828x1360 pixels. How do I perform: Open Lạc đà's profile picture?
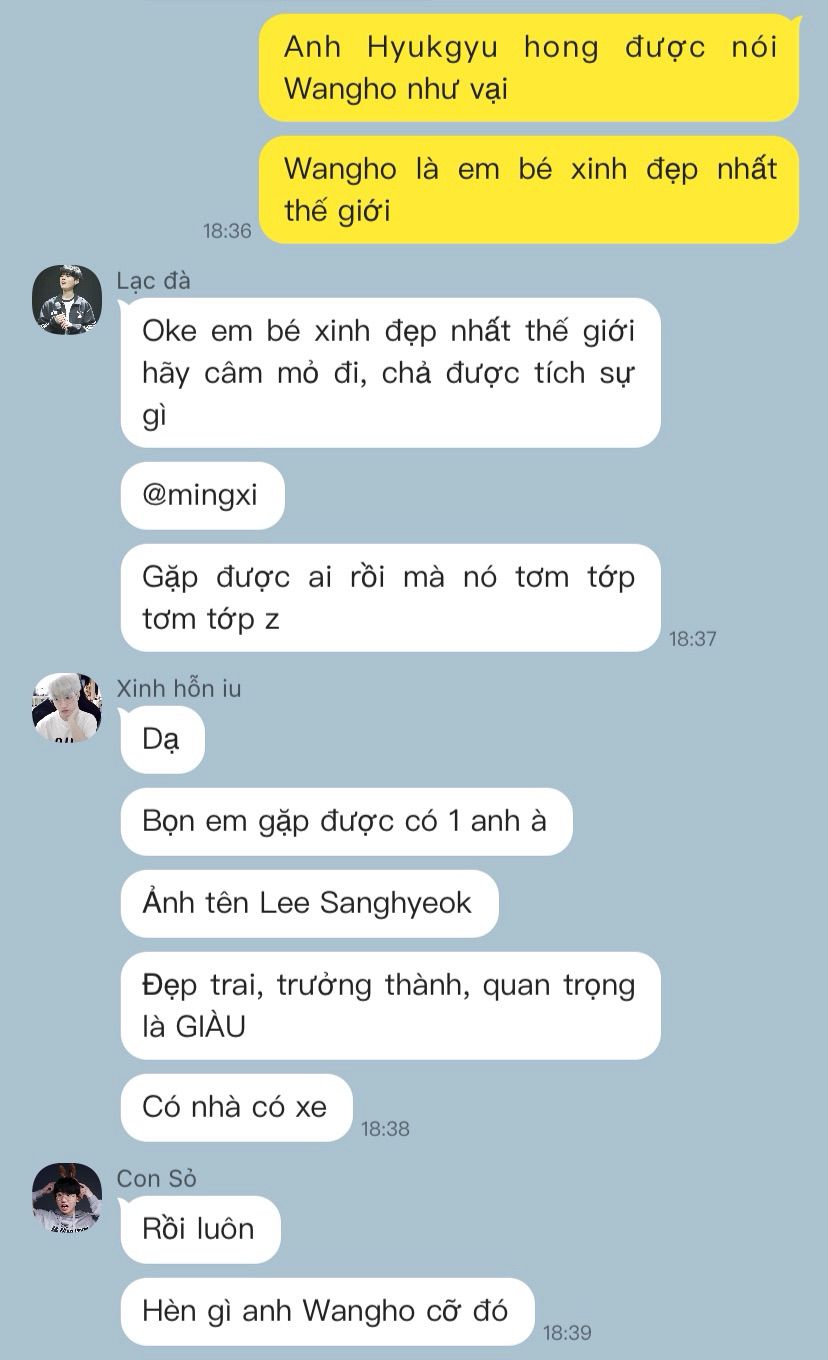click(x=67, y=300)
